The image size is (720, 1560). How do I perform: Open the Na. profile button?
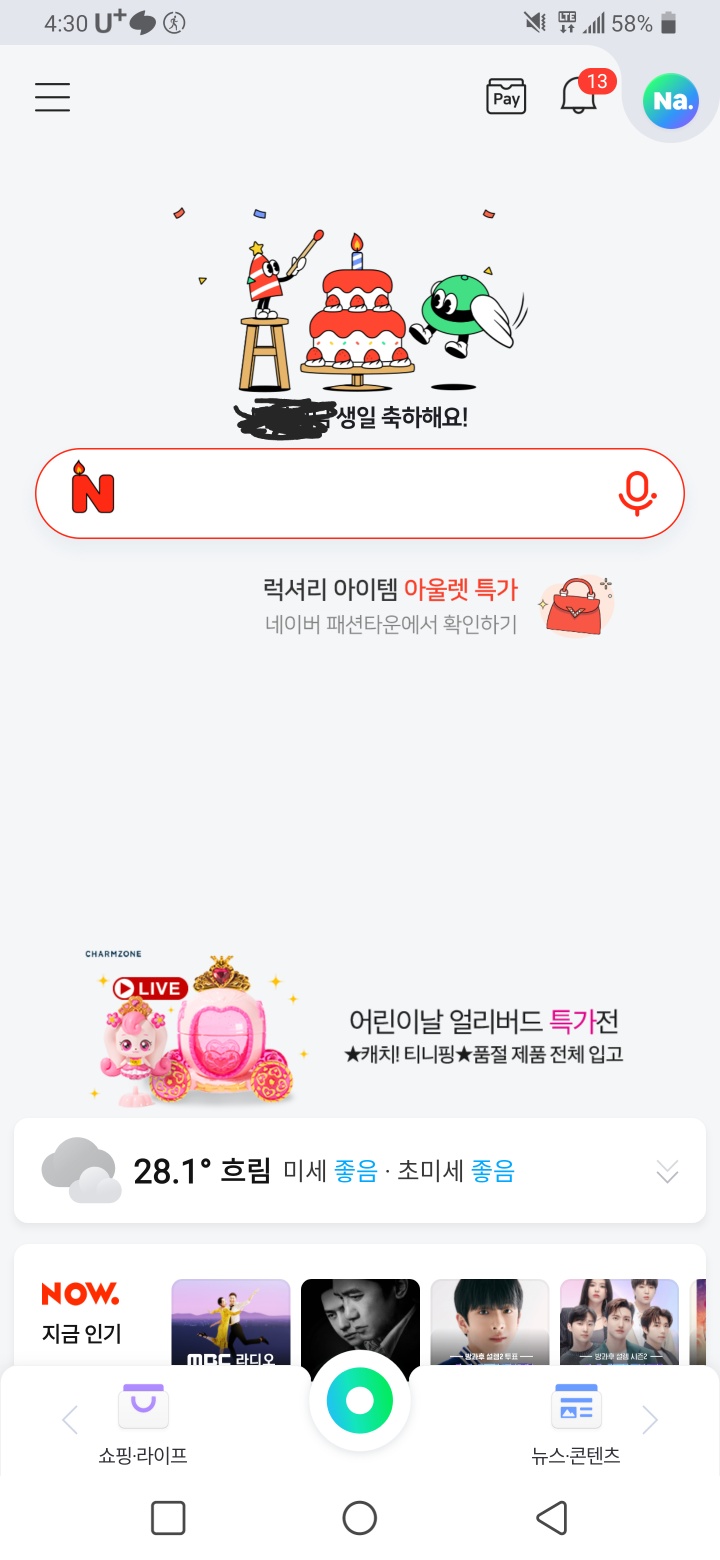[x=671, y=100]
